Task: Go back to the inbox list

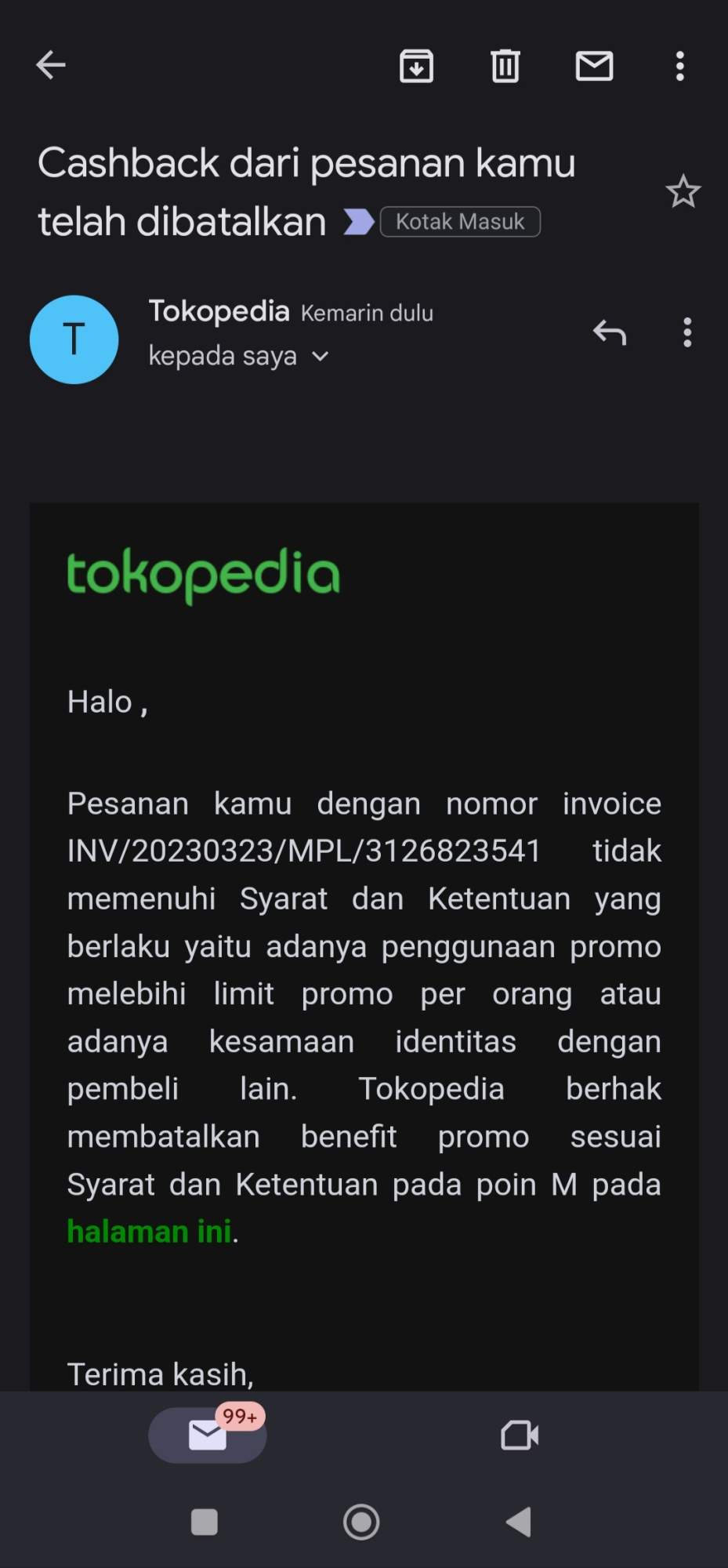Action: coord(51,65)
